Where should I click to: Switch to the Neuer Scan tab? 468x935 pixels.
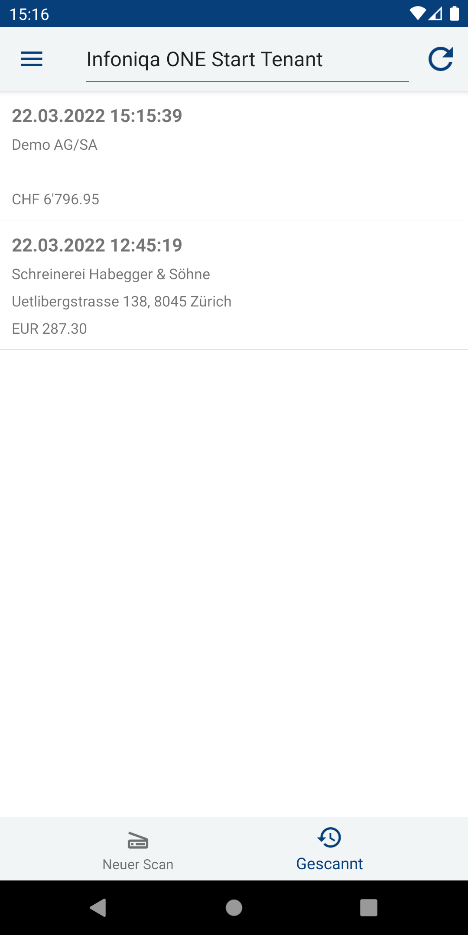click(138, 849)
